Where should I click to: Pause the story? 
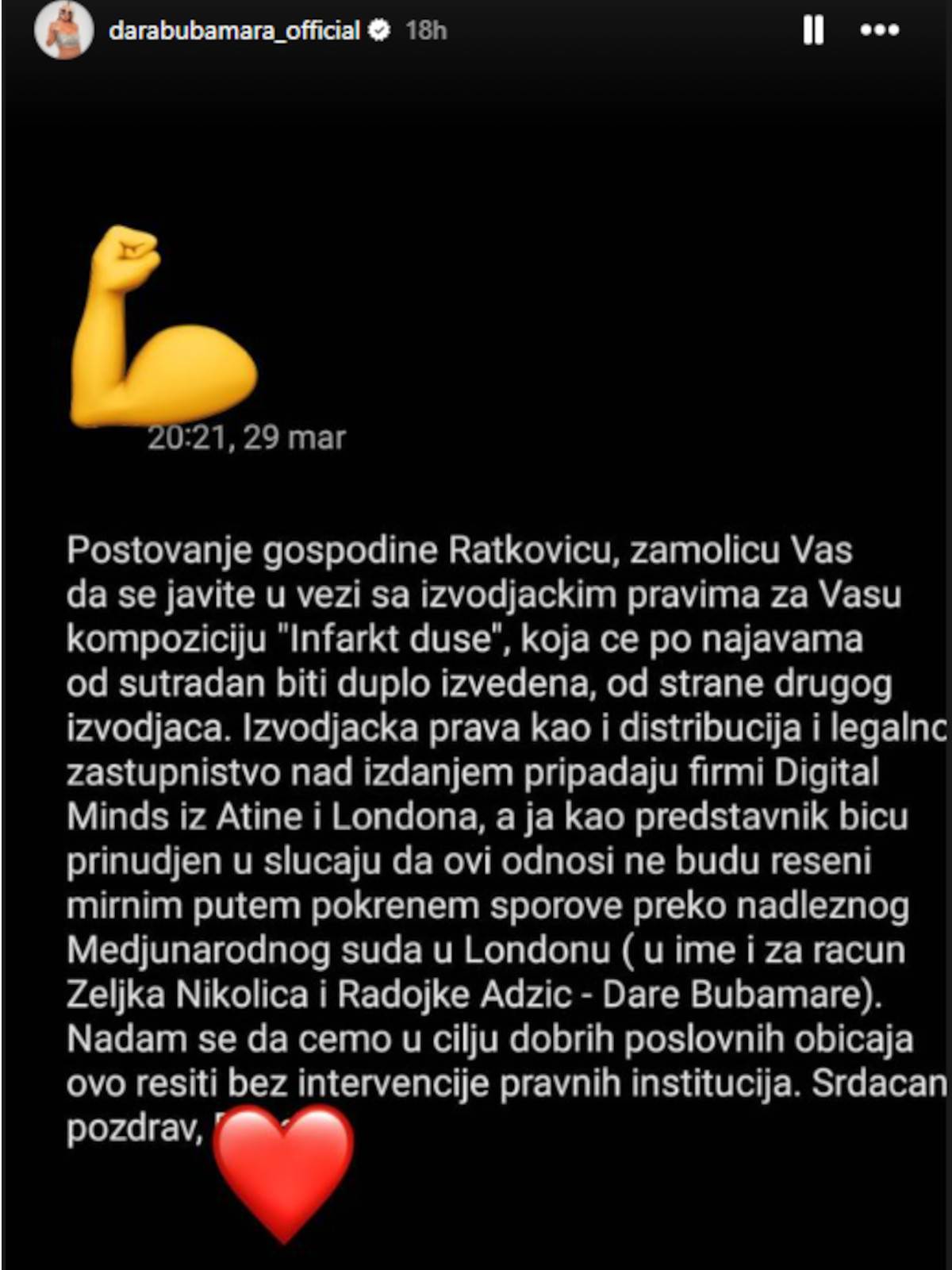(x=813, y=31)
